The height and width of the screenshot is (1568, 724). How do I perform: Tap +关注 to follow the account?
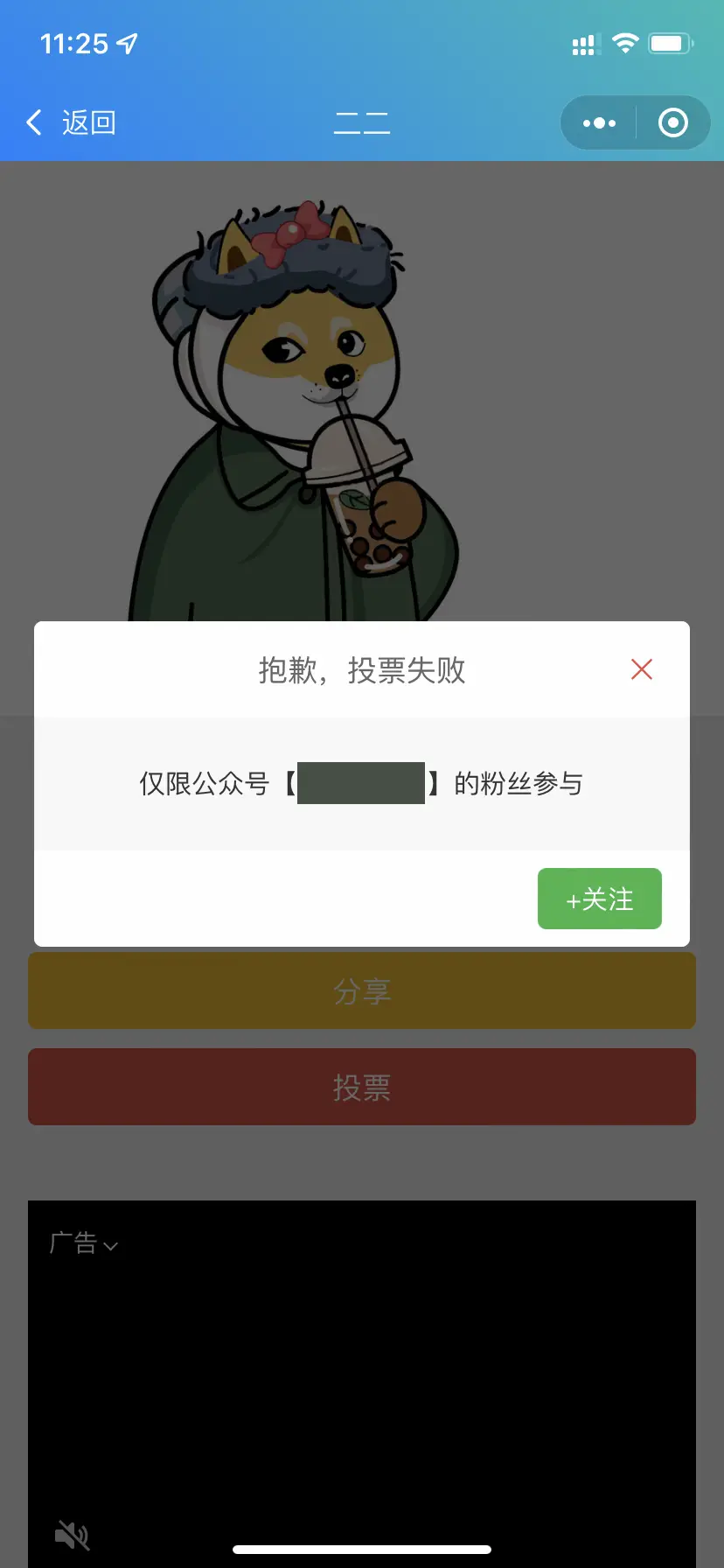[599, 899]
